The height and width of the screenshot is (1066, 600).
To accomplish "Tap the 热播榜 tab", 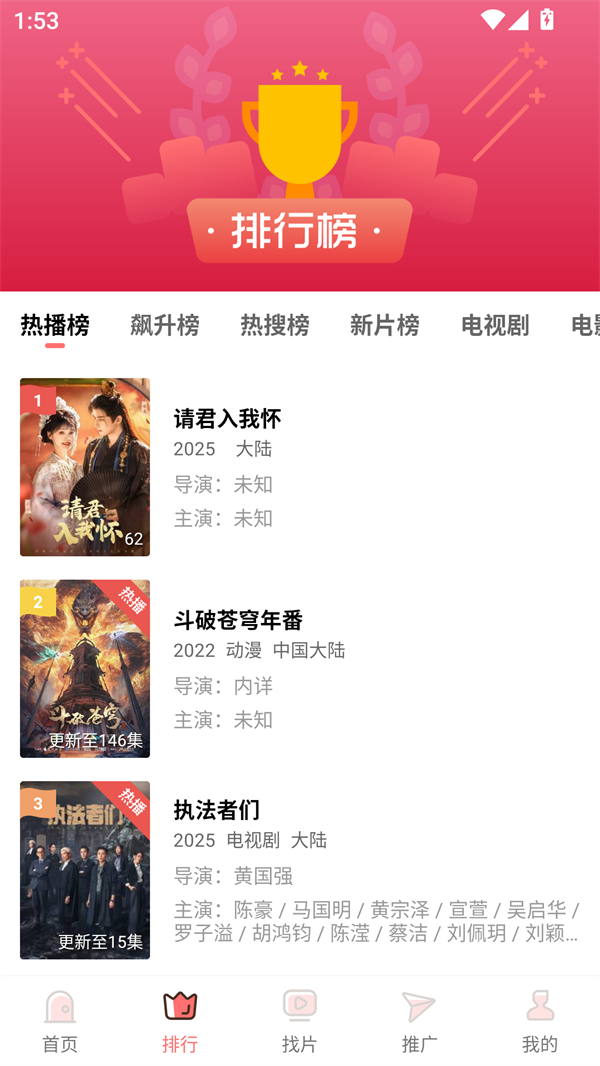I will tap(55, 325).
